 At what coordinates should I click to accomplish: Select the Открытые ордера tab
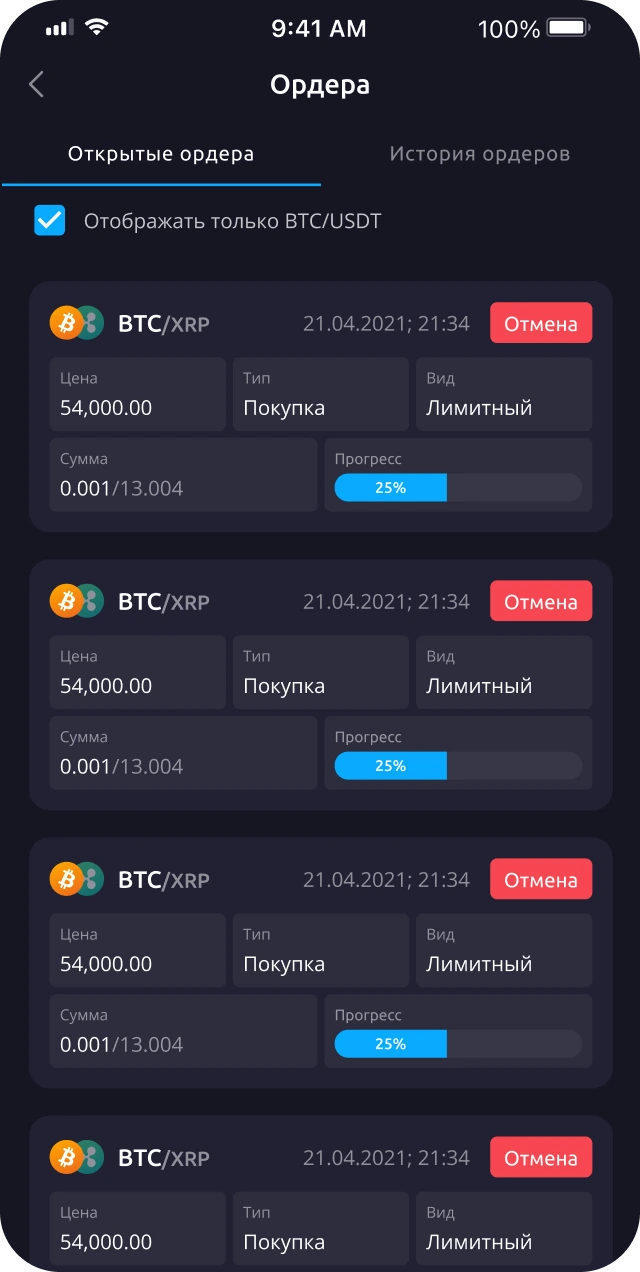pyautogui.click(x=161, y=154)
